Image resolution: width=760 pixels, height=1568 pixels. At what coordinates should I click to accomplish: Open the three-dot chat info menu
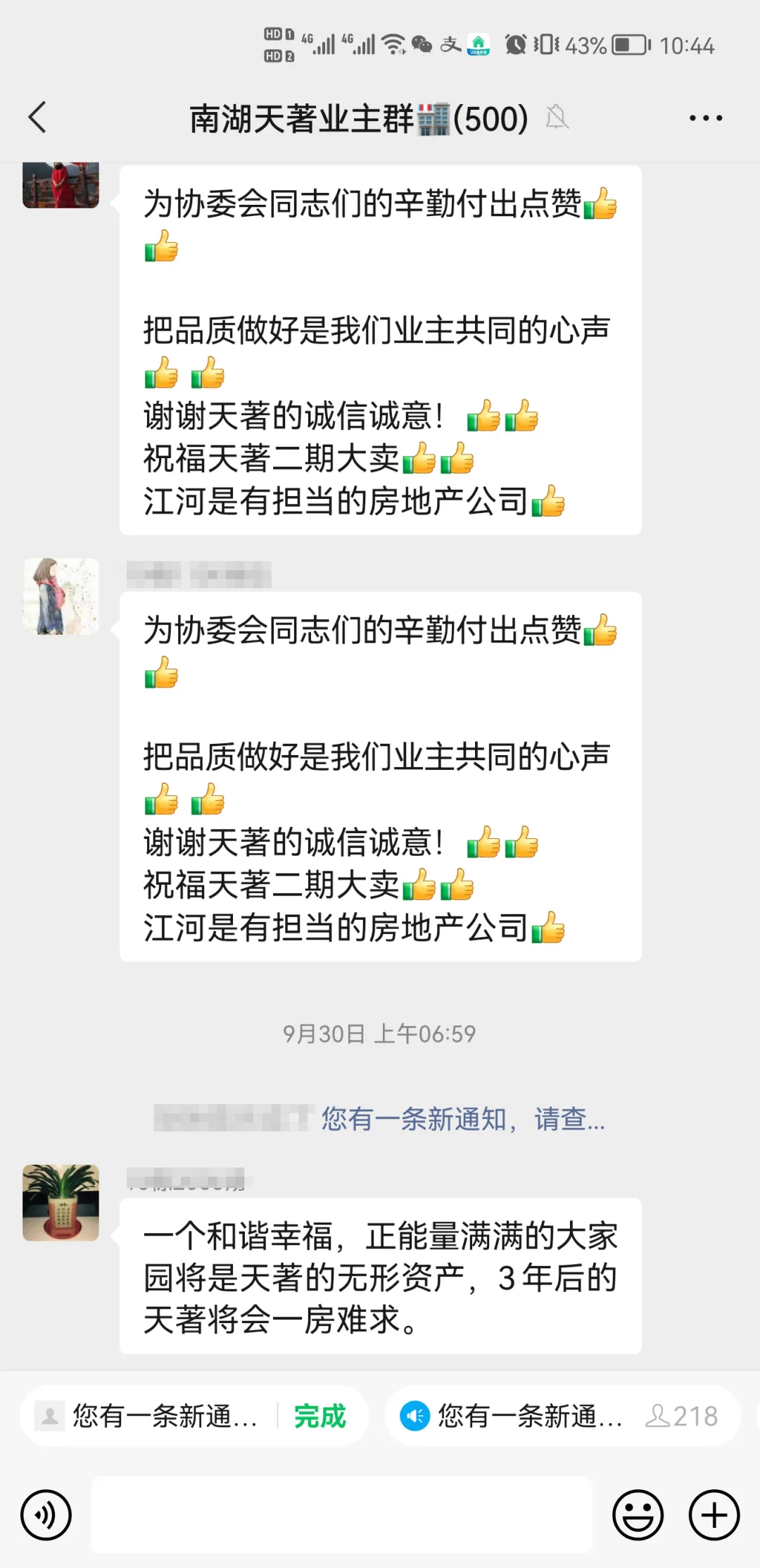point(705,118)
